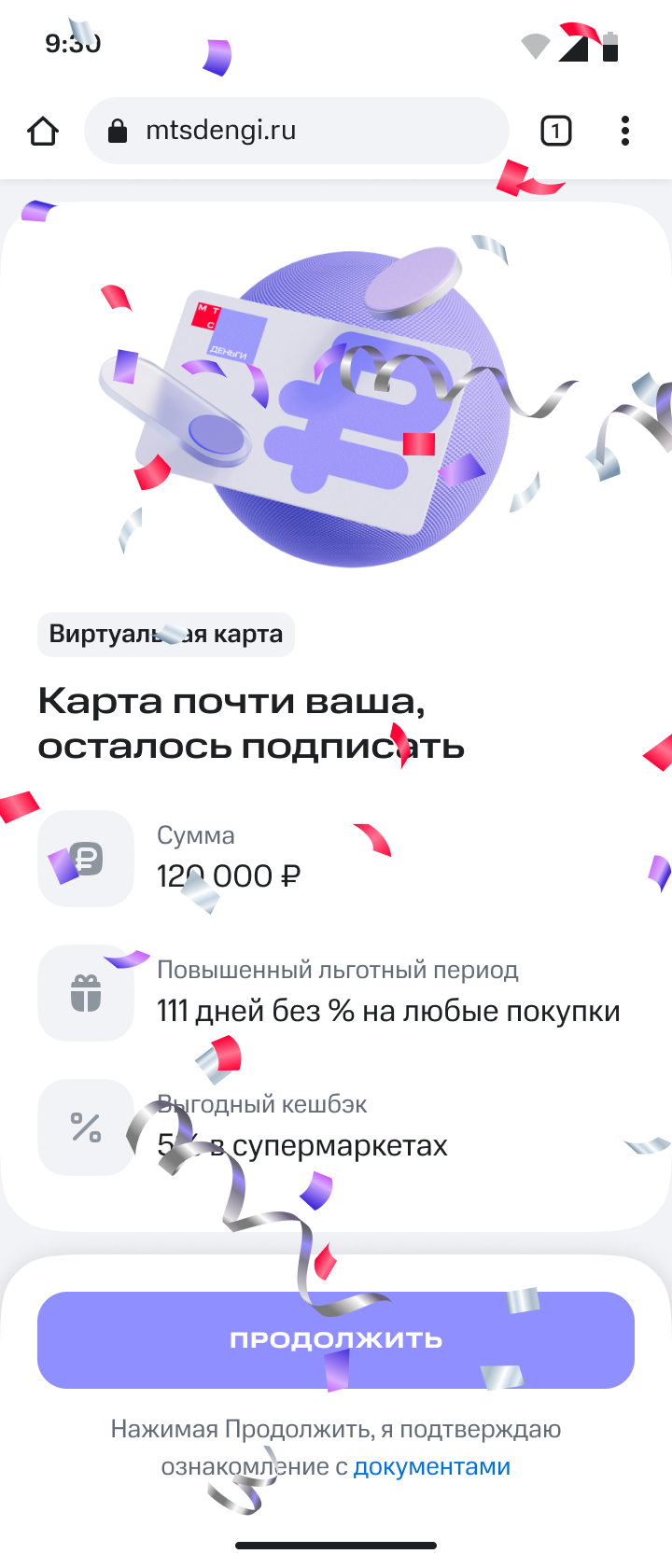
Task: Tap the mtsdengi.ru address bar
Action: pyautogui.click(x=296, y=131)
